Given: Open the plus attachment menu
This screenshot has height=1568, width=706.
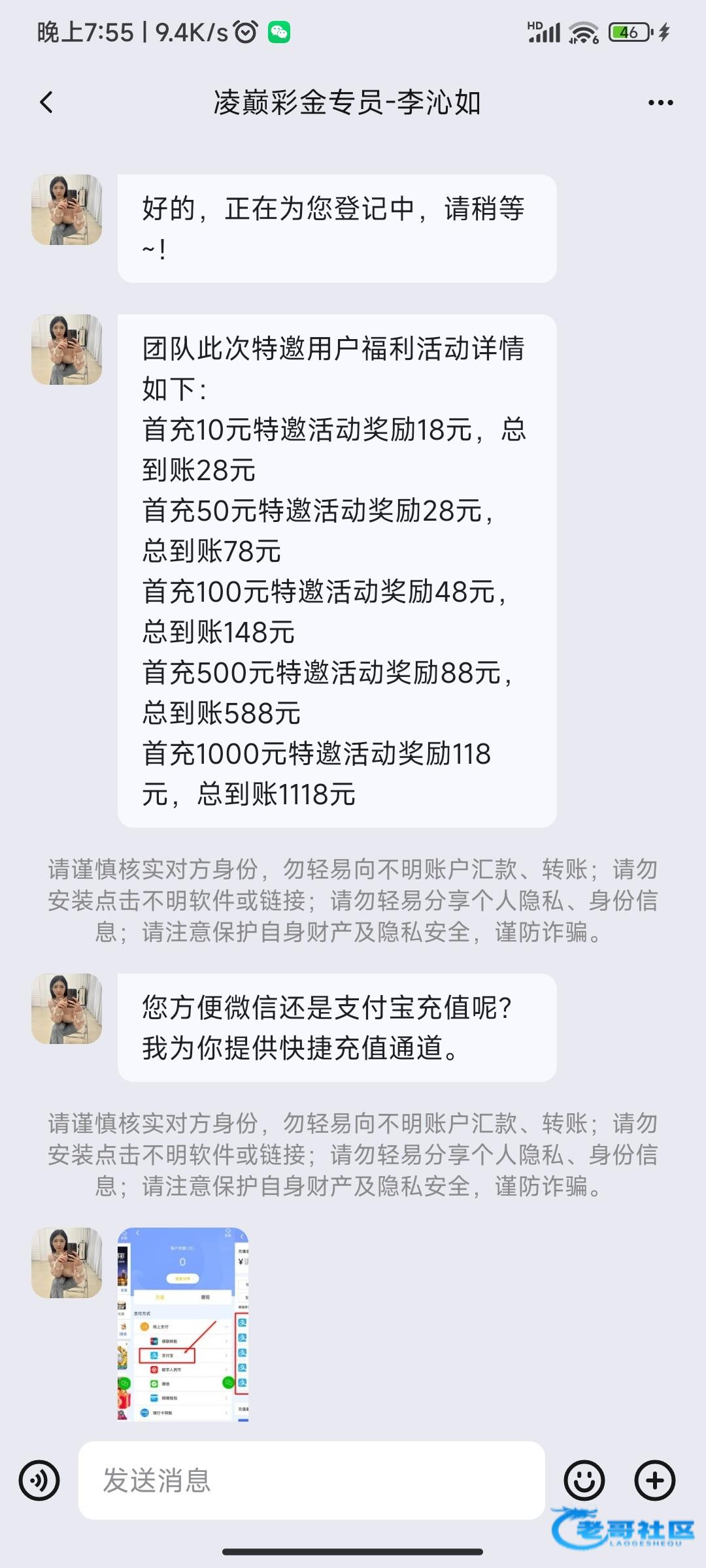Looking at the screenshot, I should pos(654,1480).
